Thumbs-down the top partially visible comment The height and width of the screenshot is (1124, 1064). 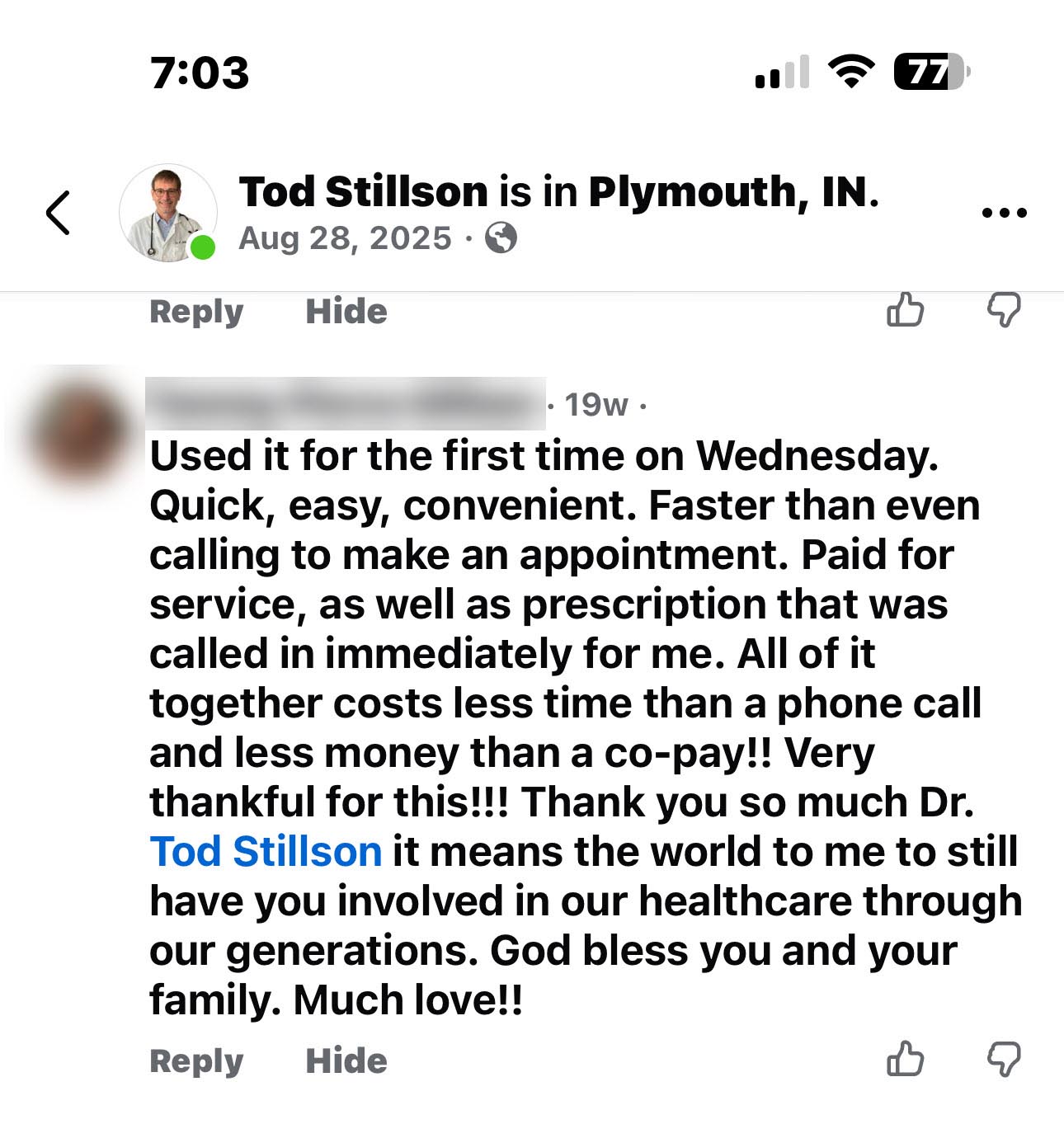[x=1004, y=310]
